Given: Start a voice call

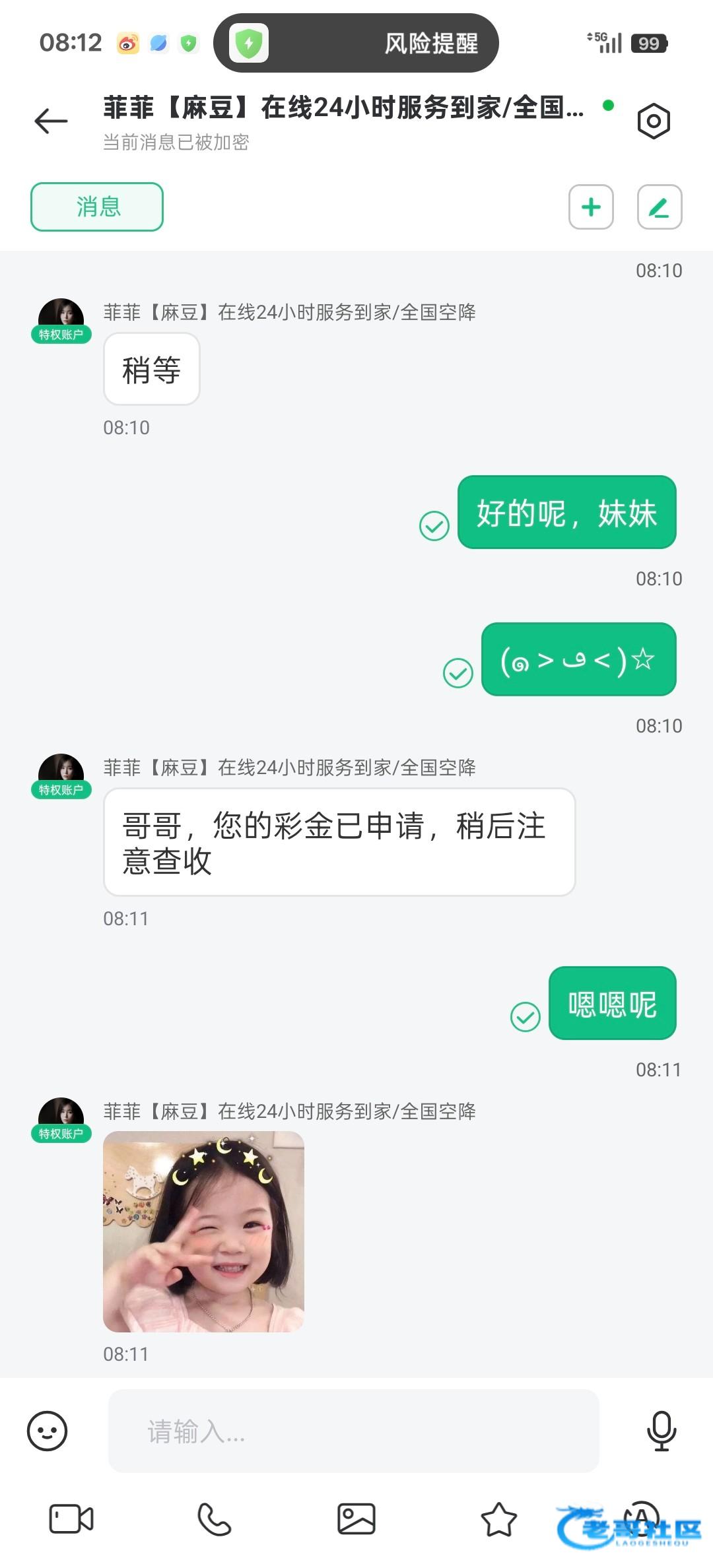Looking at the screenshot, I should tap(215, 1519).
